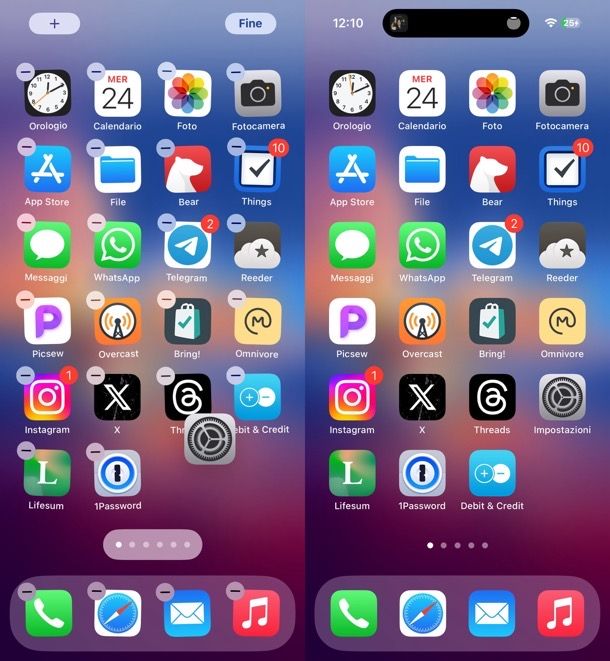The height and width of the screenshot is (661, 610).
Task: Delete 1Password via its minus badge
Action: point(96,450)
